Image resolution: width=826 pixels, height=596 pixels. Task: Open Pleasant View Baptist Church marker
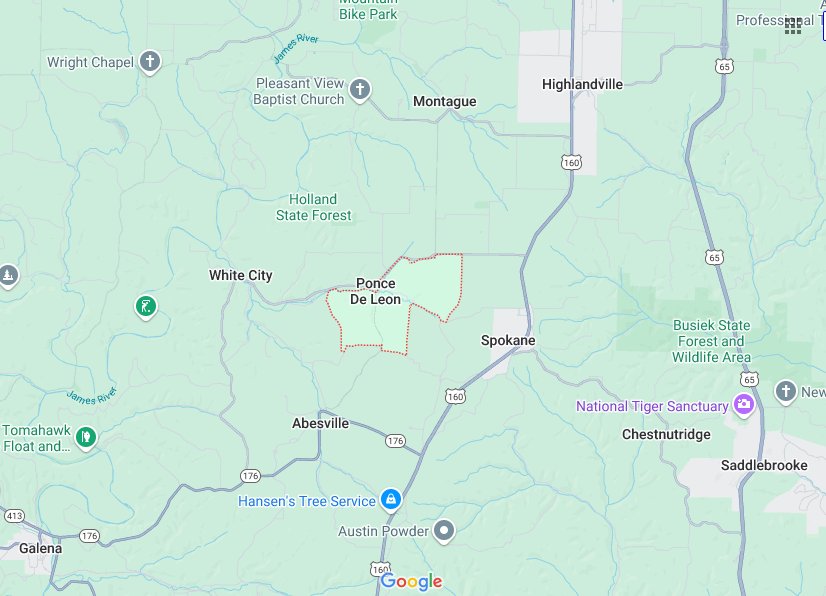(x=361, y=91)
